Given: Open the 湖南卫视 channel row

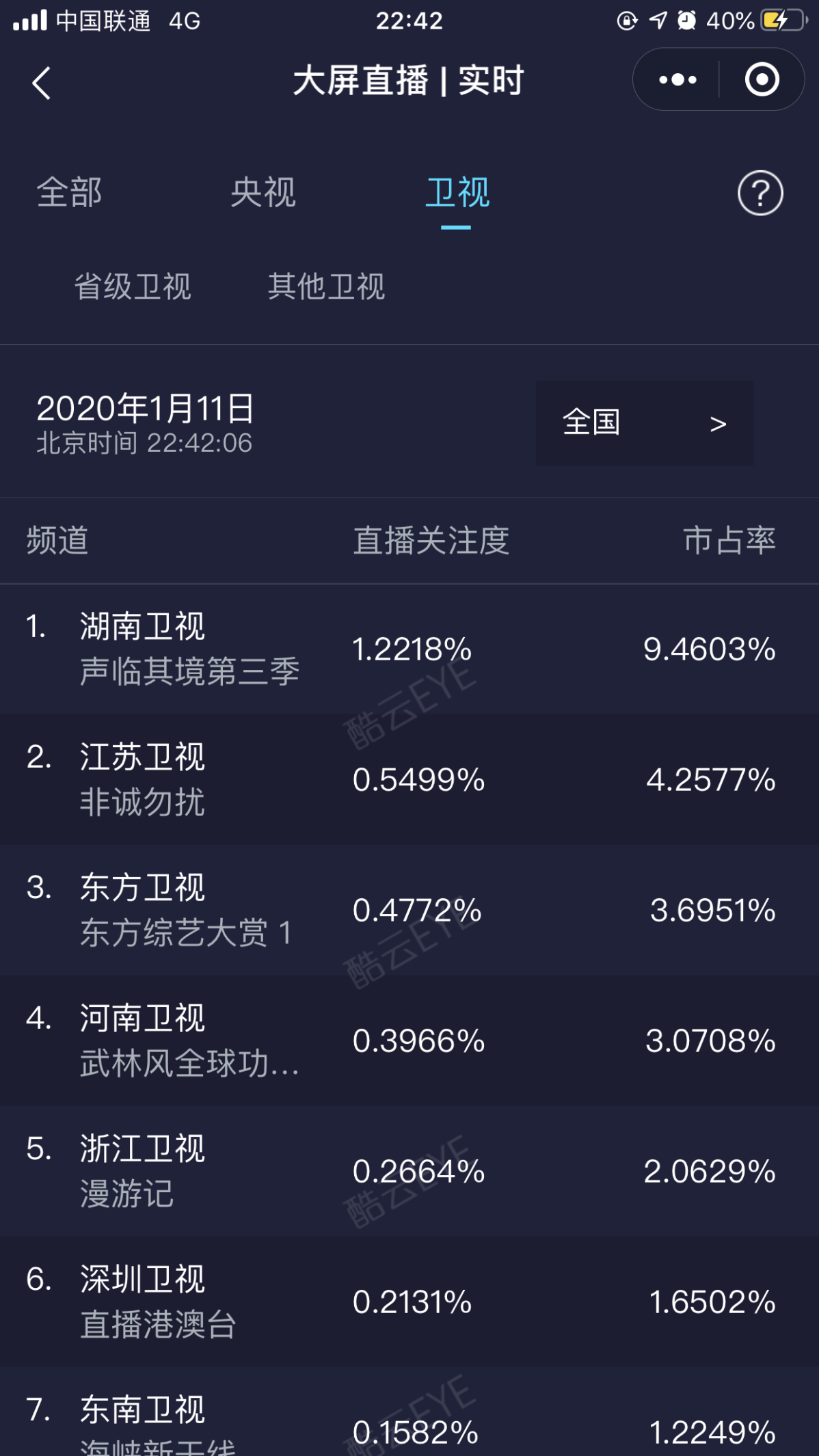Looking at the screenshot, I should click(409, 649).
